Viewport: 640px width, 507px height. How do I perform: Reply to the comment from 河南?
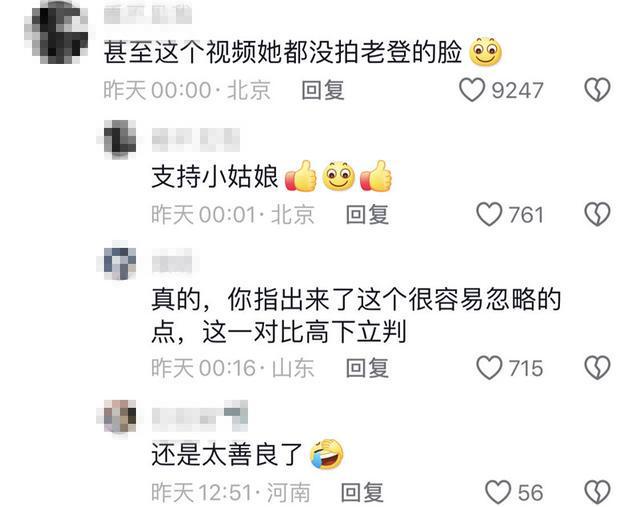tap(362, 492)
